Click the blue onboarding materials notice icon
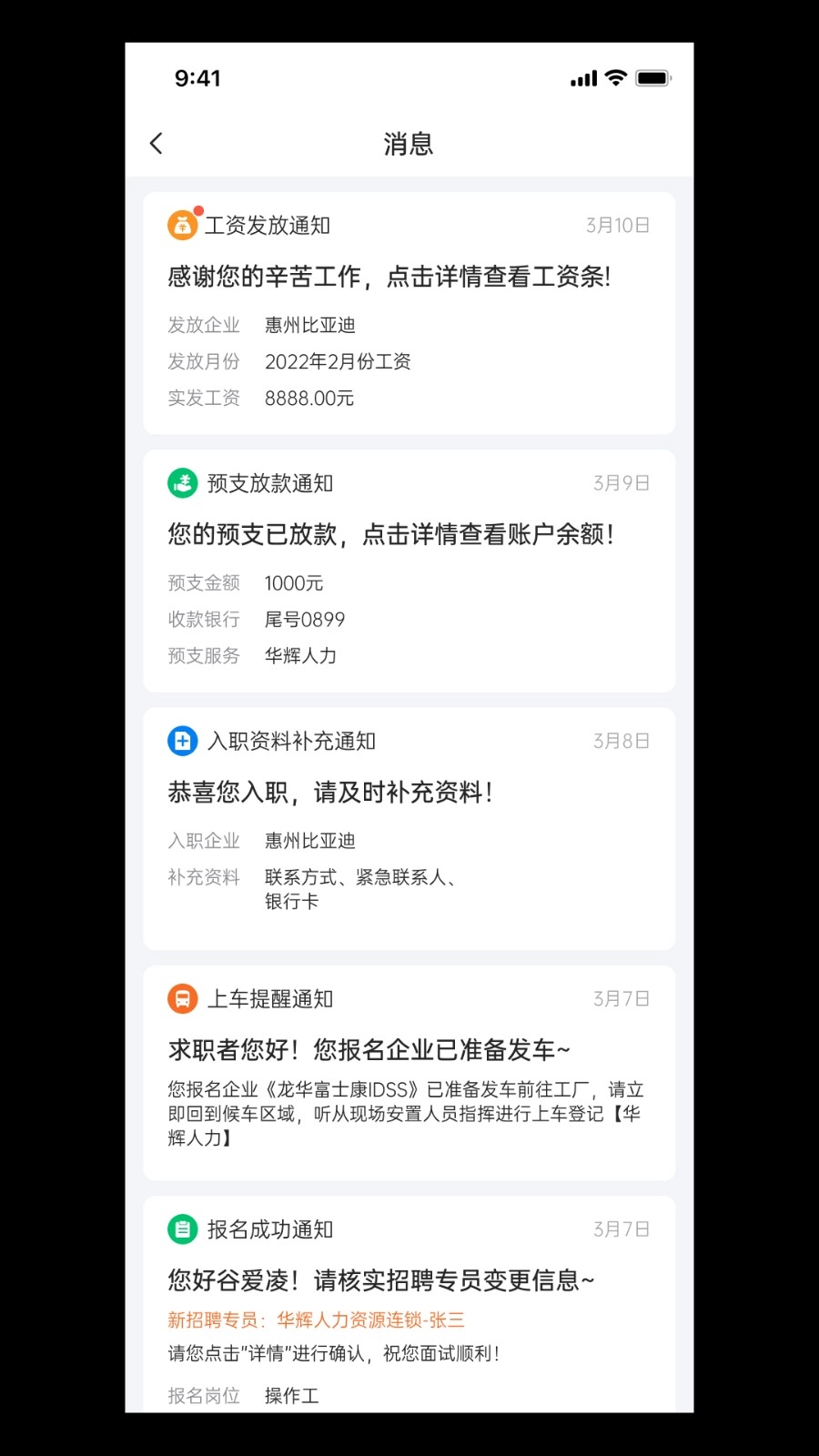Image resolution: width=819 pixels, height=1456 pixels. click(x=182, y=741)
